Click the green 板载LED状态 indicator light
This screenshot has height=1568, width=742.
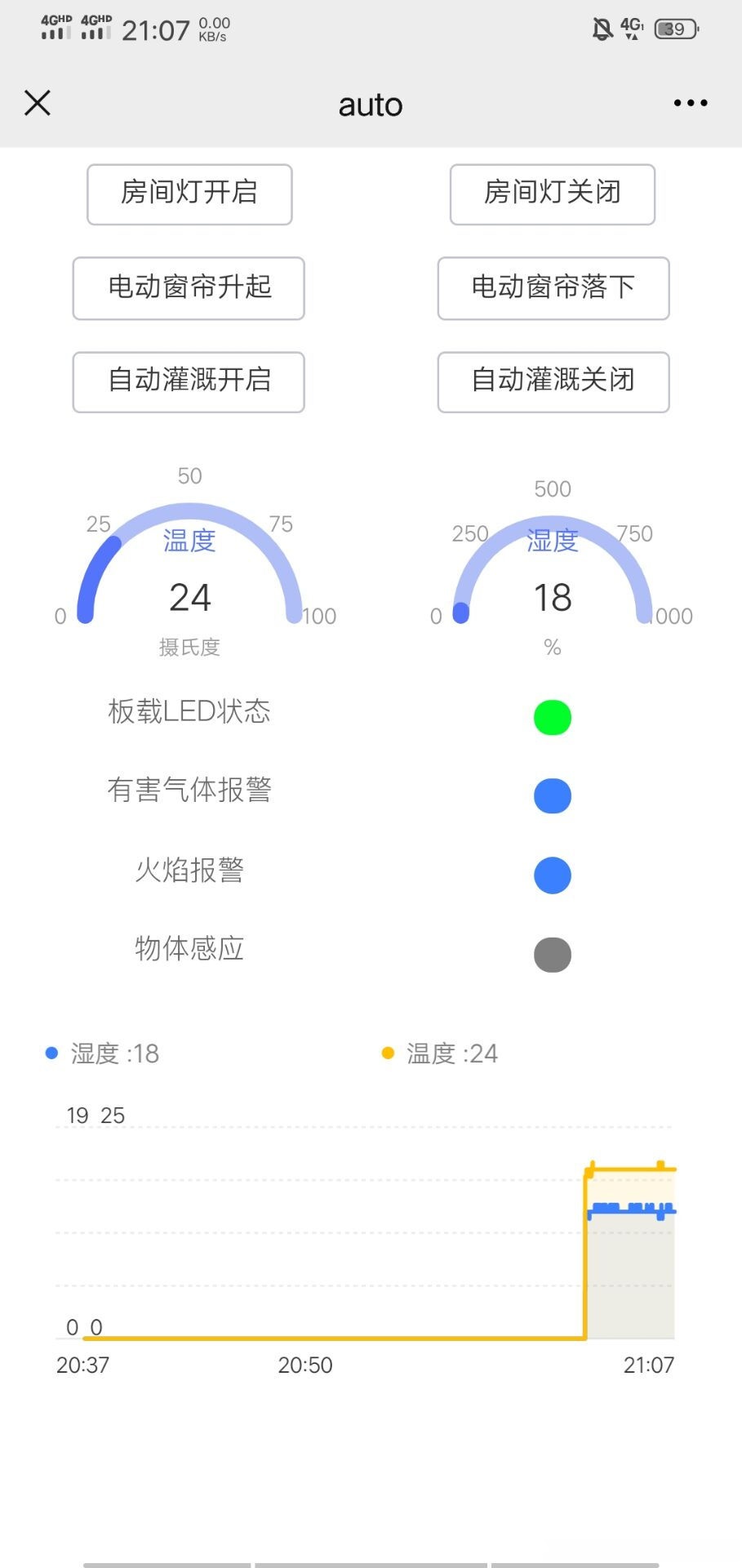click(x=552, y=716)
